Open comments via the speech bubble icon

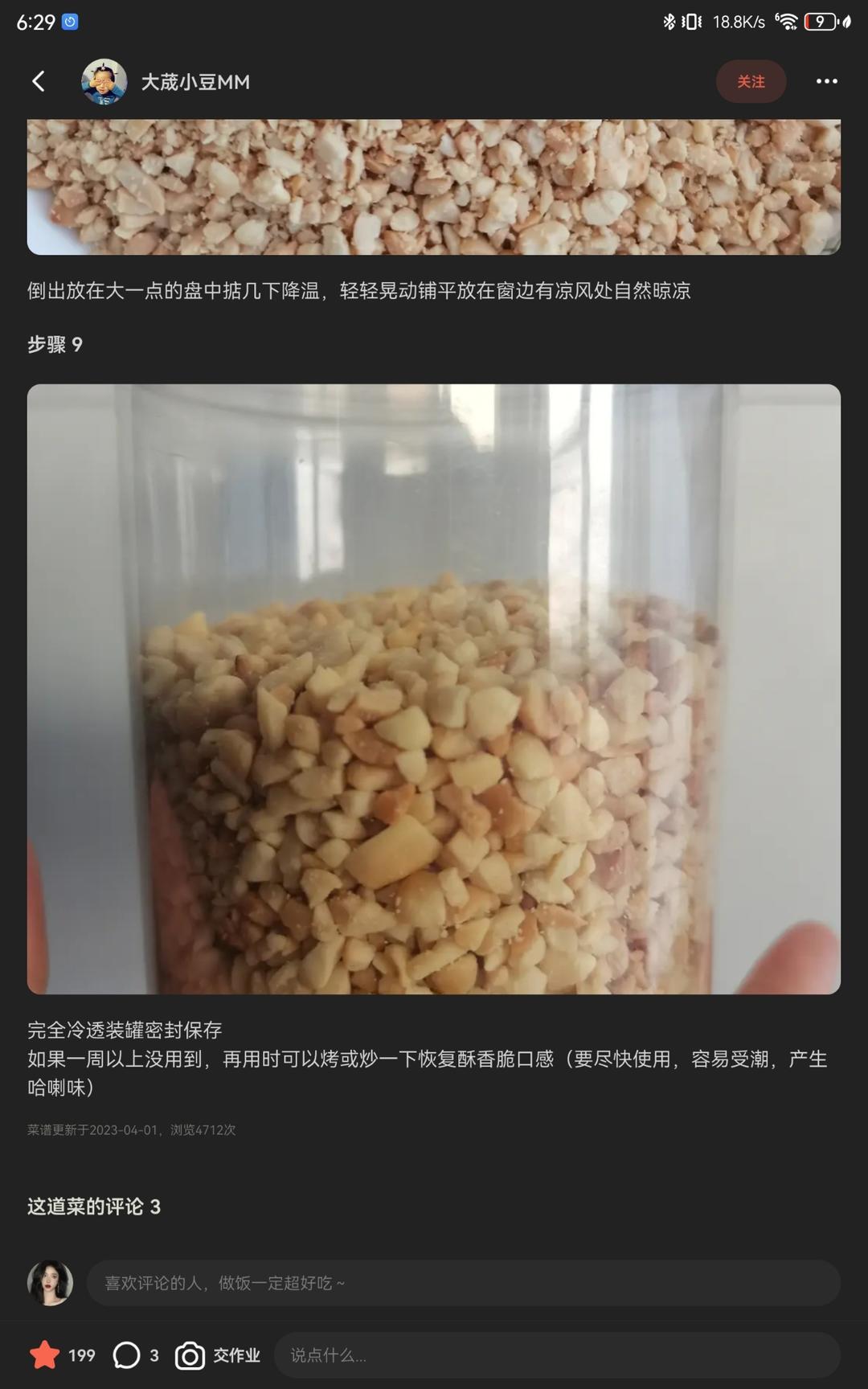click(126, 1354)
